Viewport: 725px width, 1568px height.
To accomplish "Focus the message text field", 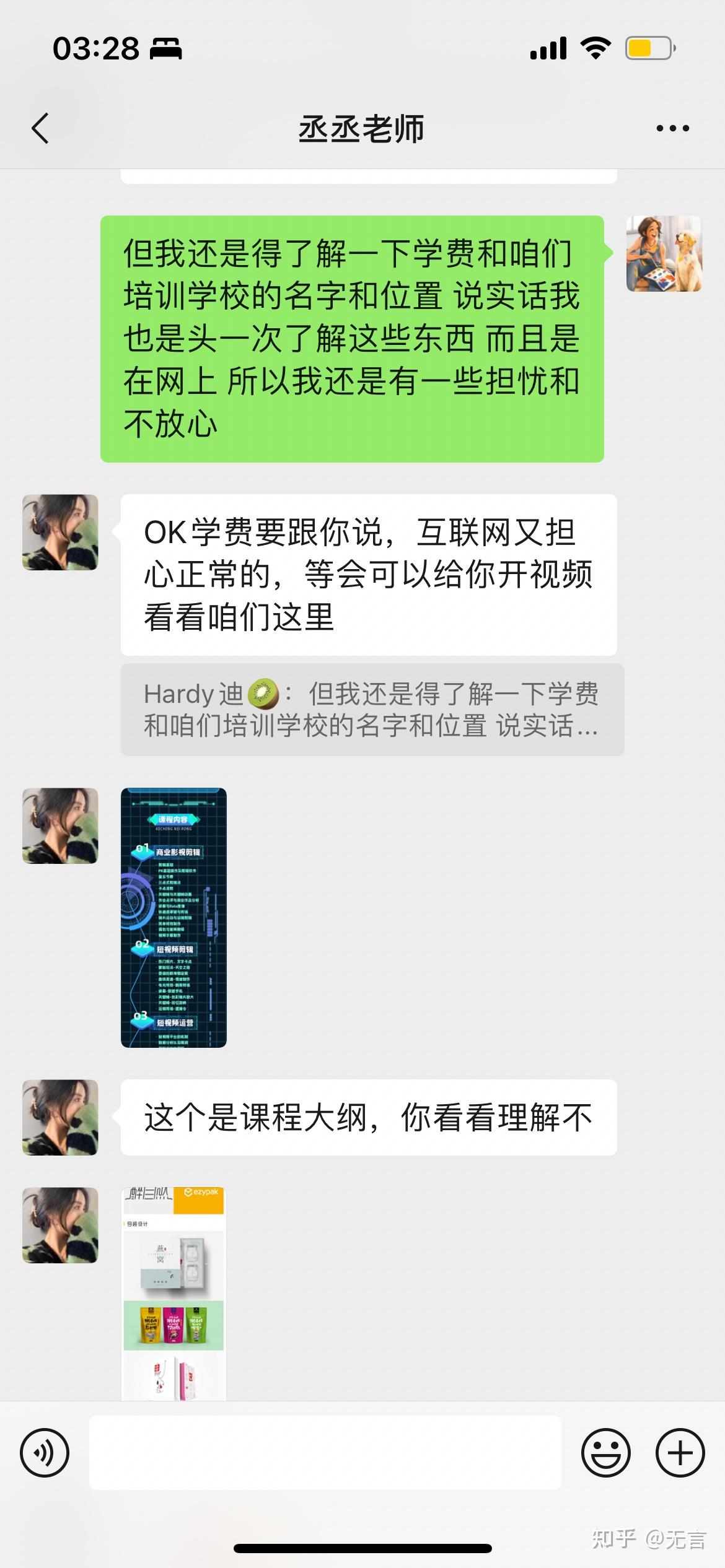I will point(325,1453).
